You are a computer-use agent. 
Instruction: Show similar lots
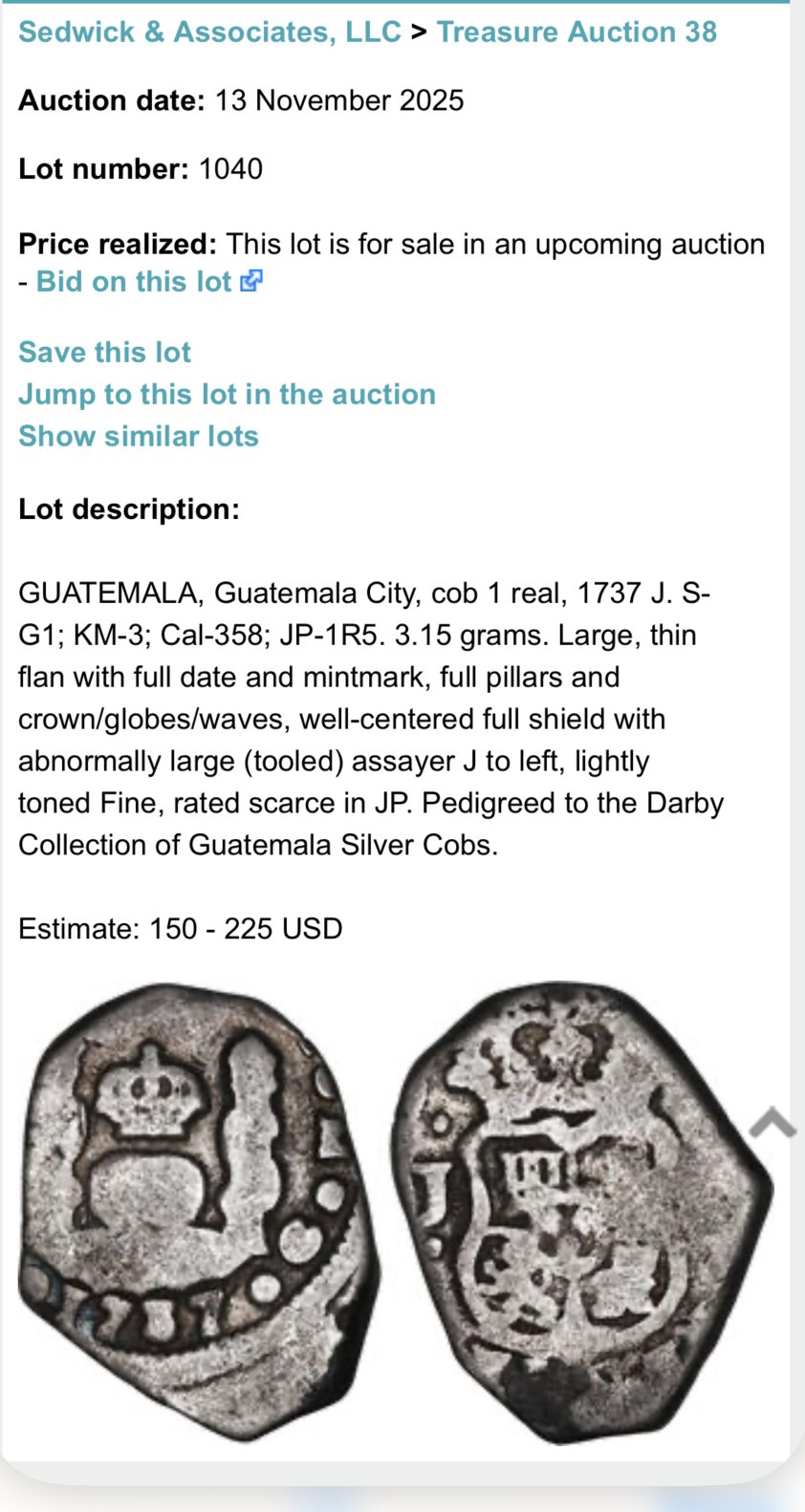(x=138, y=436)
